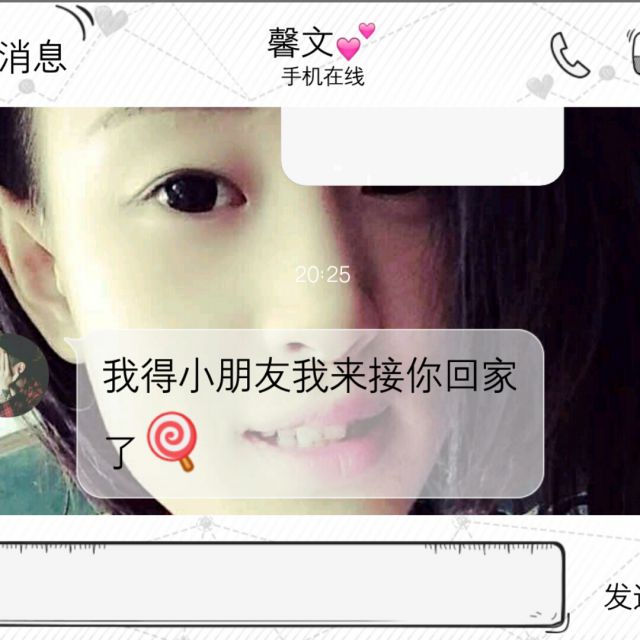Tap the 发送 send button
This screenshot has height=640, width=640.
[622, 596]
